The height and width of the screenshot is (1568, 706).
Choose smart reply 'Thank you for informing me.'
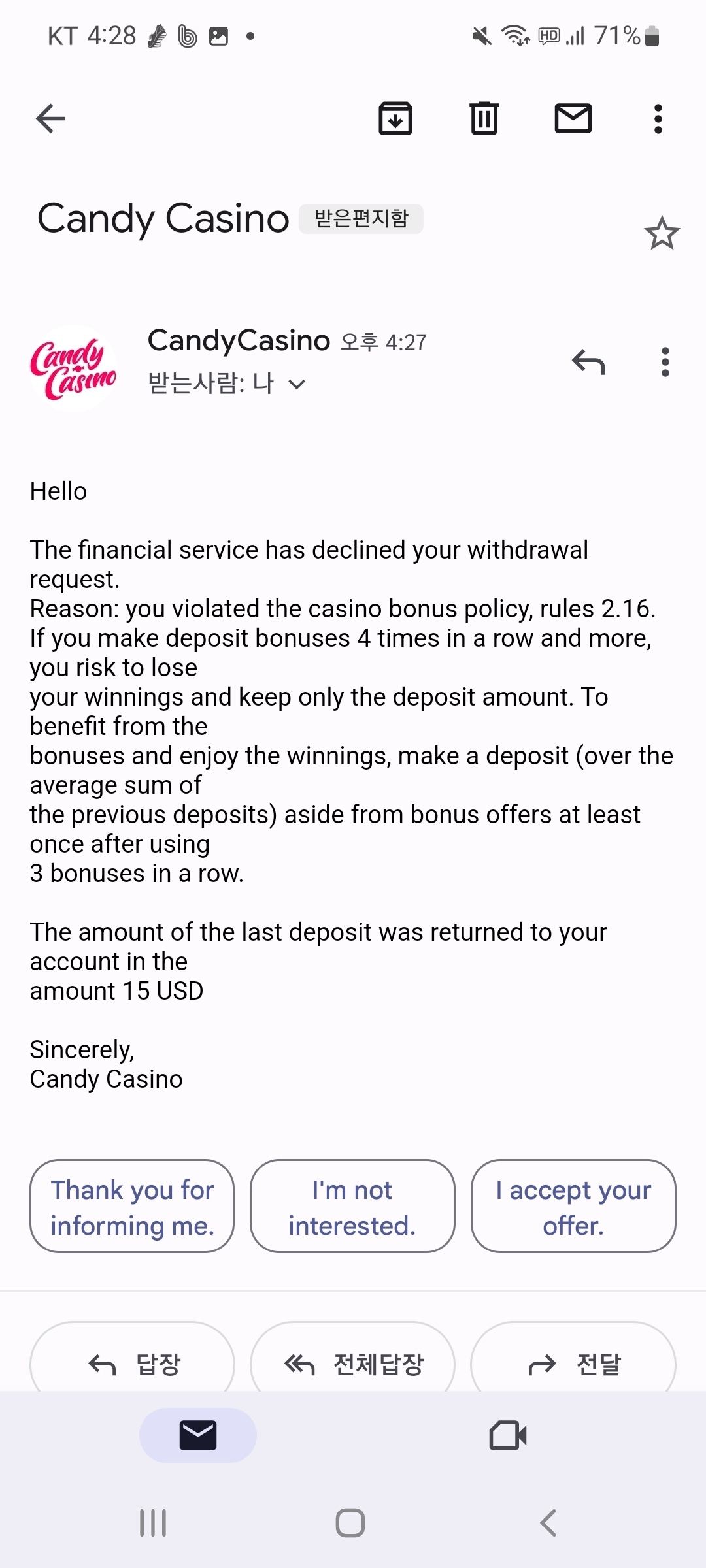click(132, 1207)
